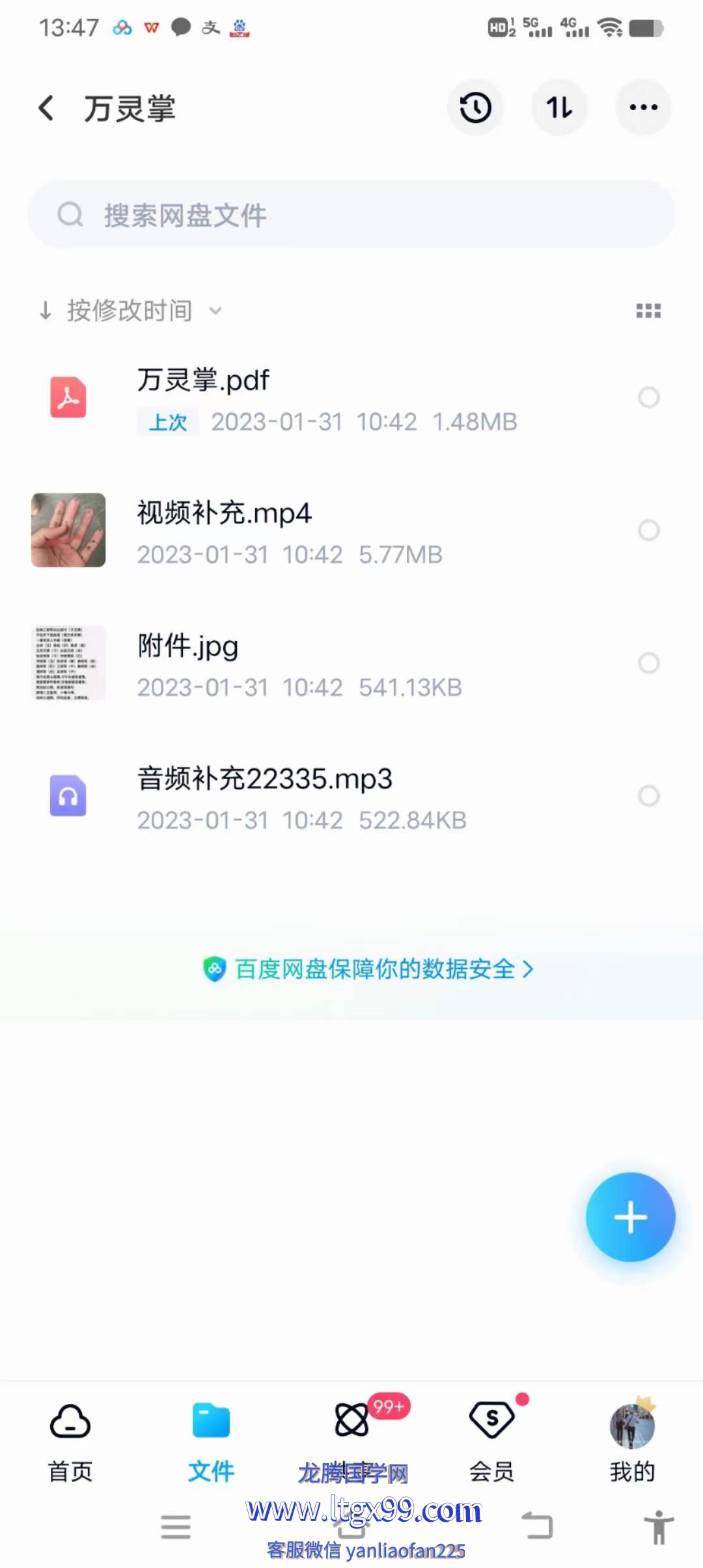Image resolution: width=703 pixels, height=1568 pixels.
Task: Select the checkbox for 音频补充22335.mp3
Action: coord(649,796)
